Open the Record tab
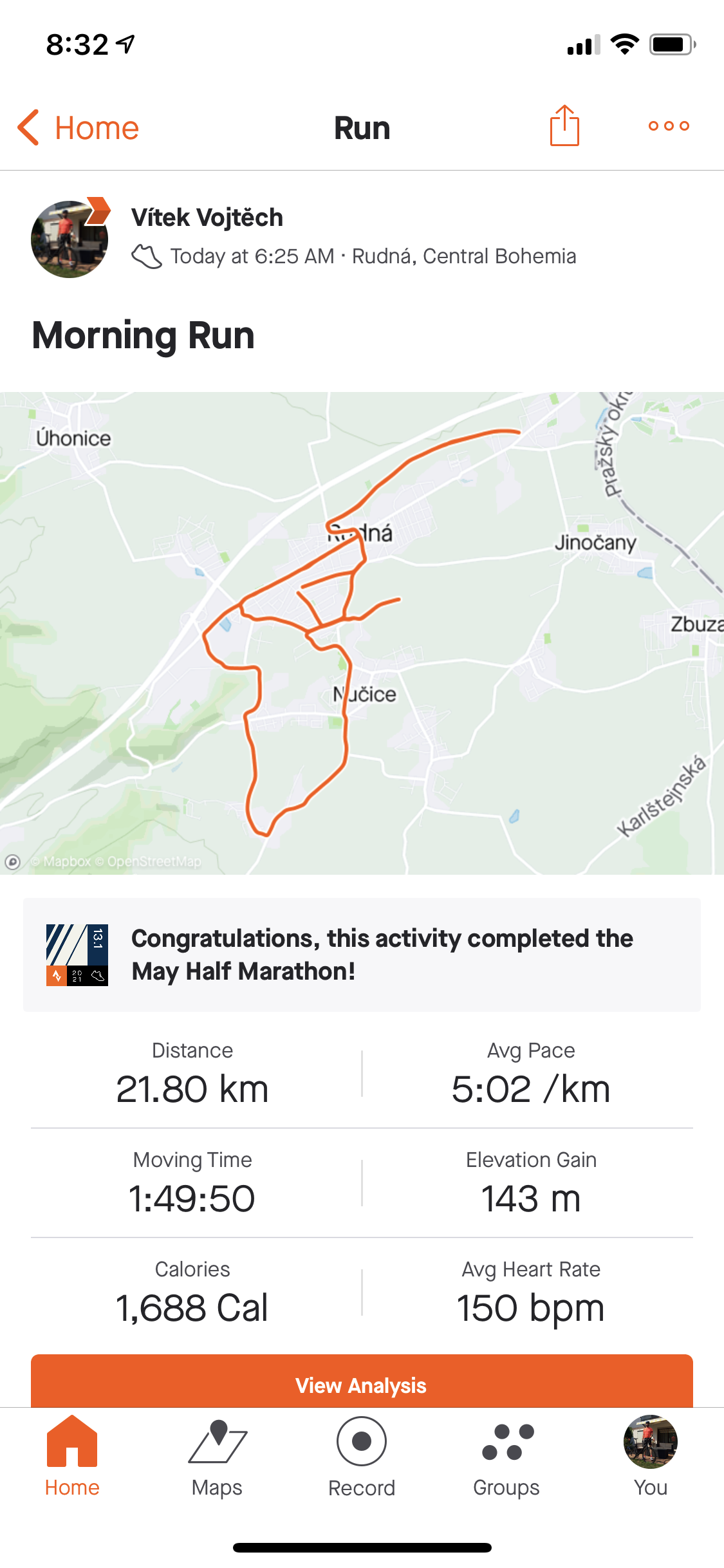This screenshot has height=1568, width=724. click(x=362, y=1459)
